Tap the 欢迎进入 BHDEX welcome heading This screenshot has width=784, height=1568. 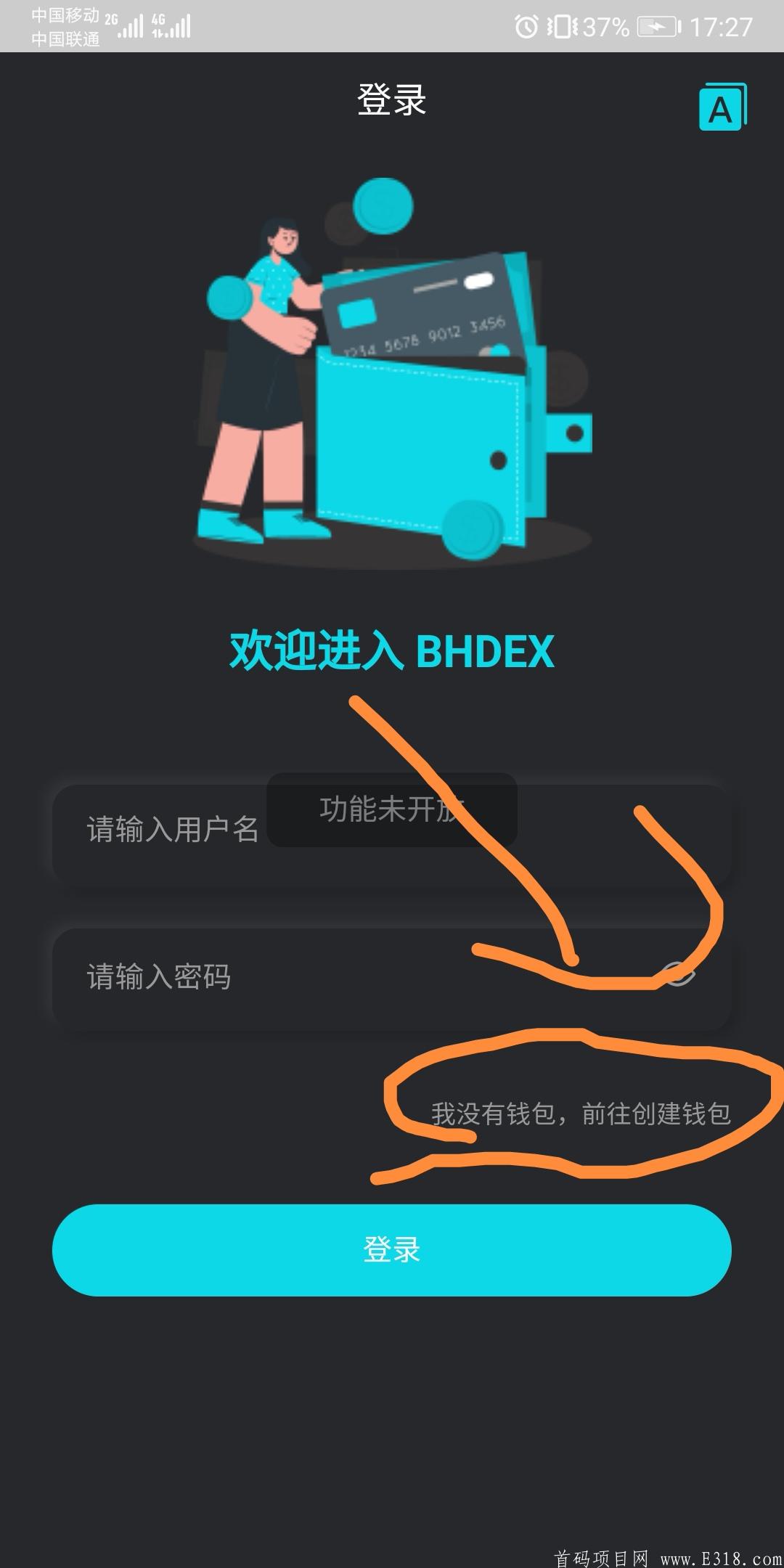(392, 652)
